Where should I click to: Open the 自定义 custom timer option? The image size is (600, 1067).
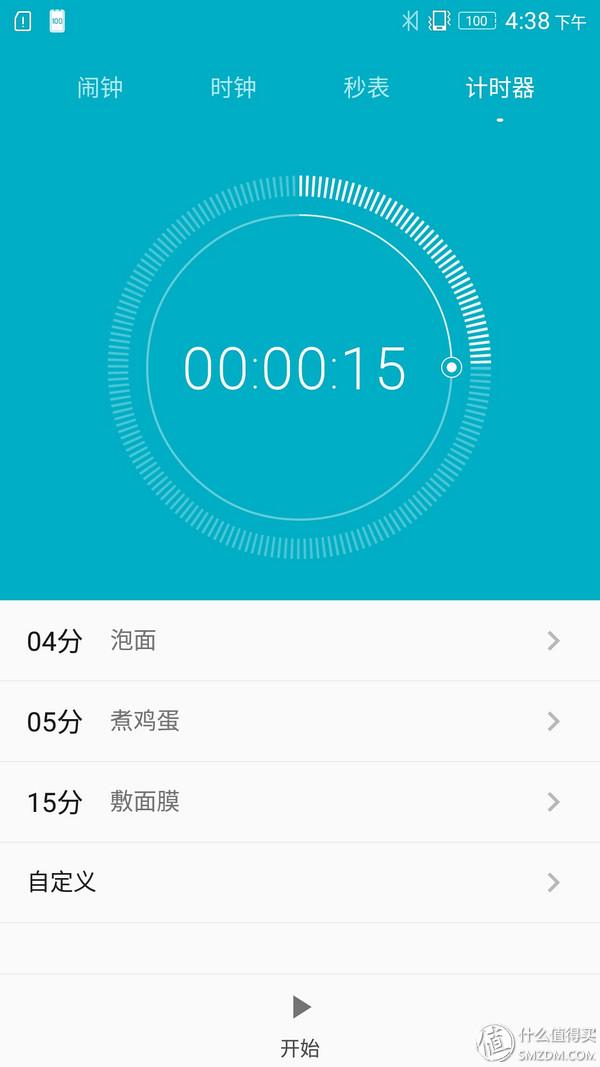tap(300, 882)
